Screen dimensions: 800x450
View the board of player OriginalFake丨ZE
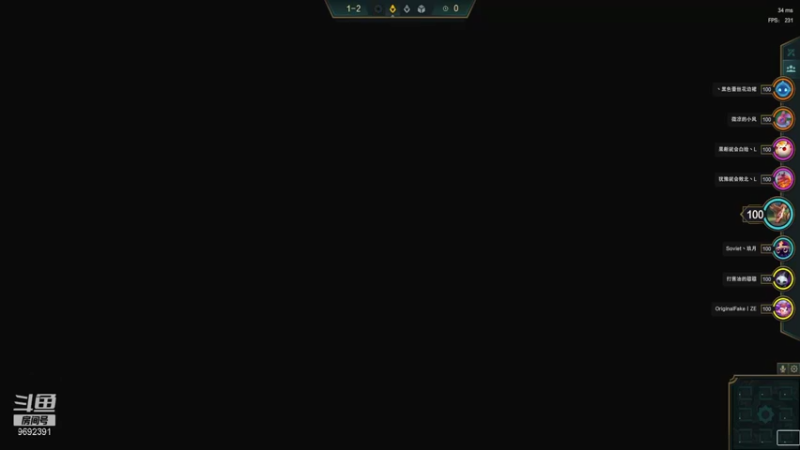783,309
